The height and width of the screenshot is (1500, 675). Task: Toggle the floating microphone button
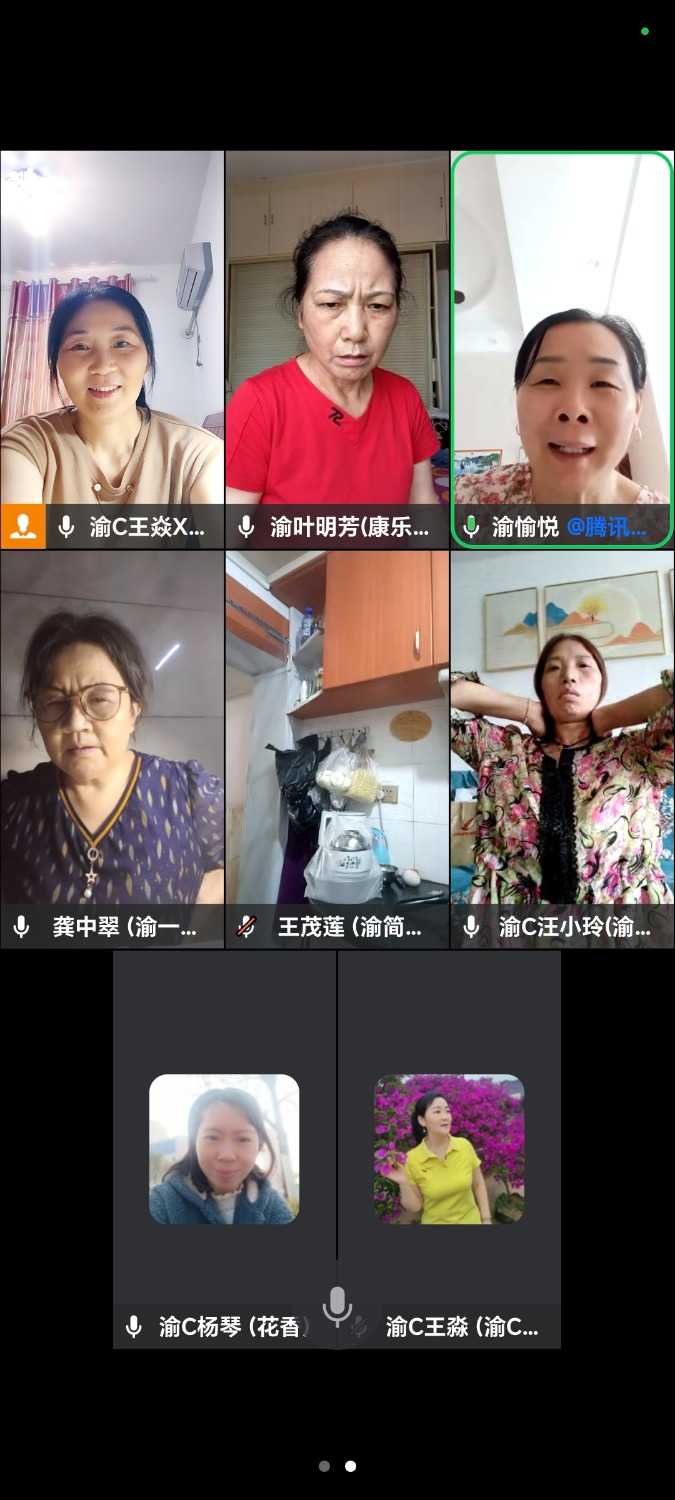(337, 1306)
